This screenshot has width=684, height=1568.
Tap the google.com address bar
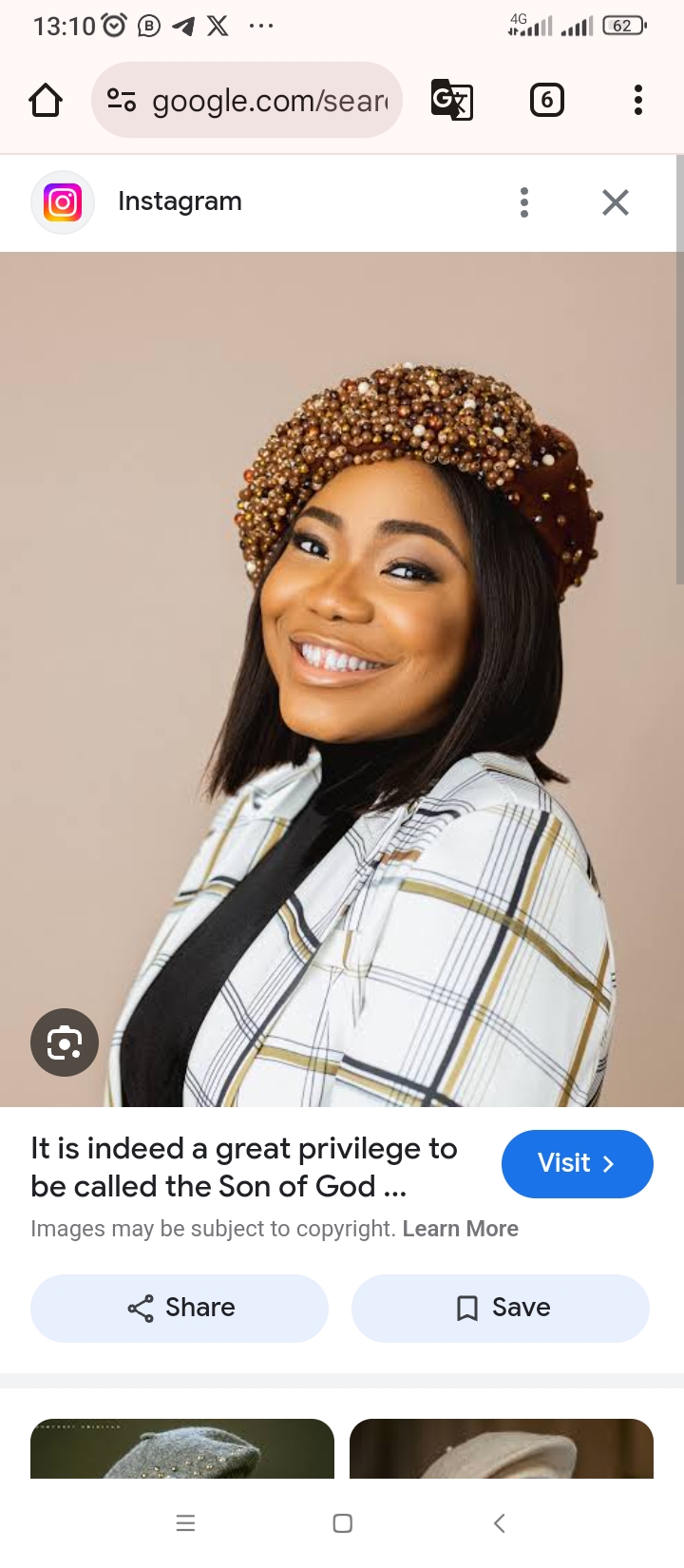pyautogui.click(x=247, y=100)
